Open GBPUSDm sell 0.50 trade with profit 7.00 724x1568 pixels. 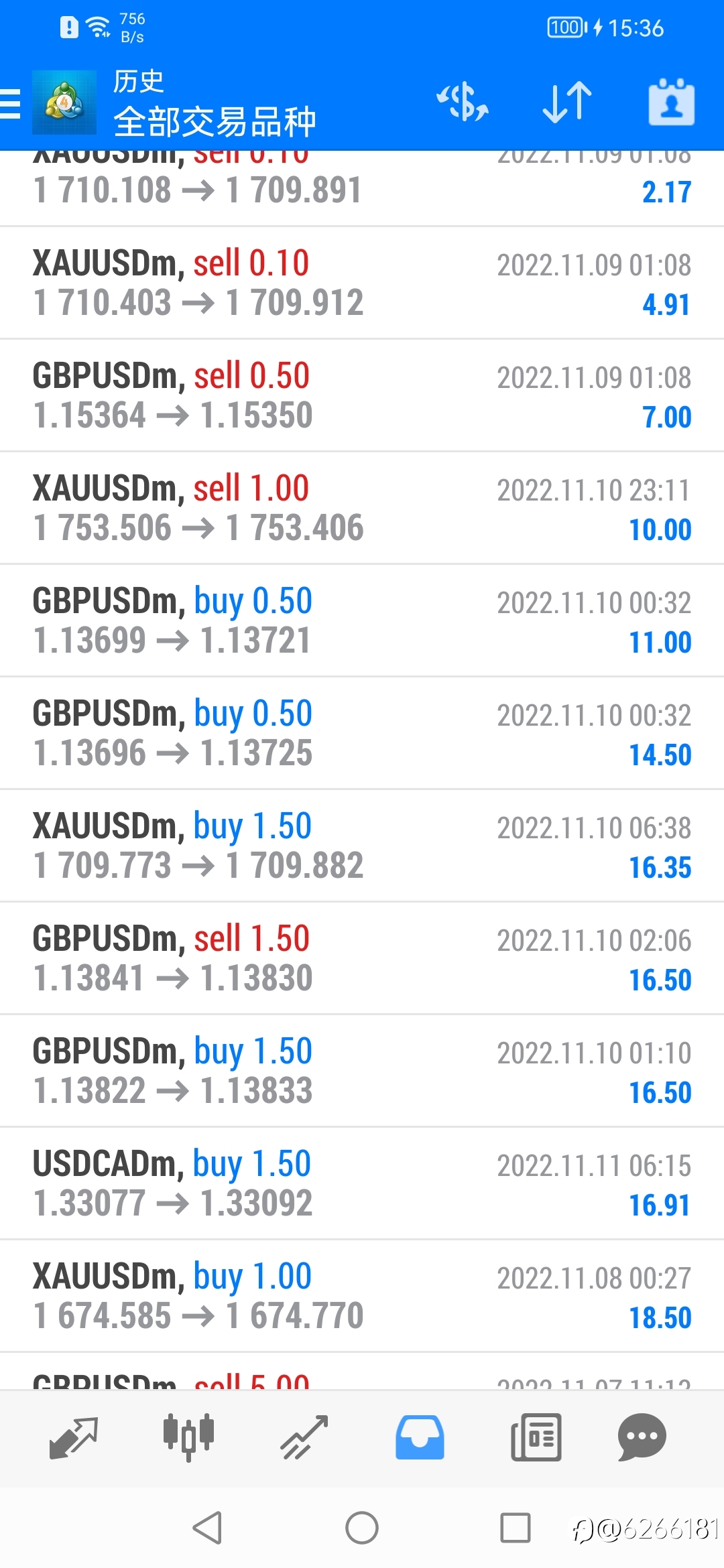coord(362,395)
